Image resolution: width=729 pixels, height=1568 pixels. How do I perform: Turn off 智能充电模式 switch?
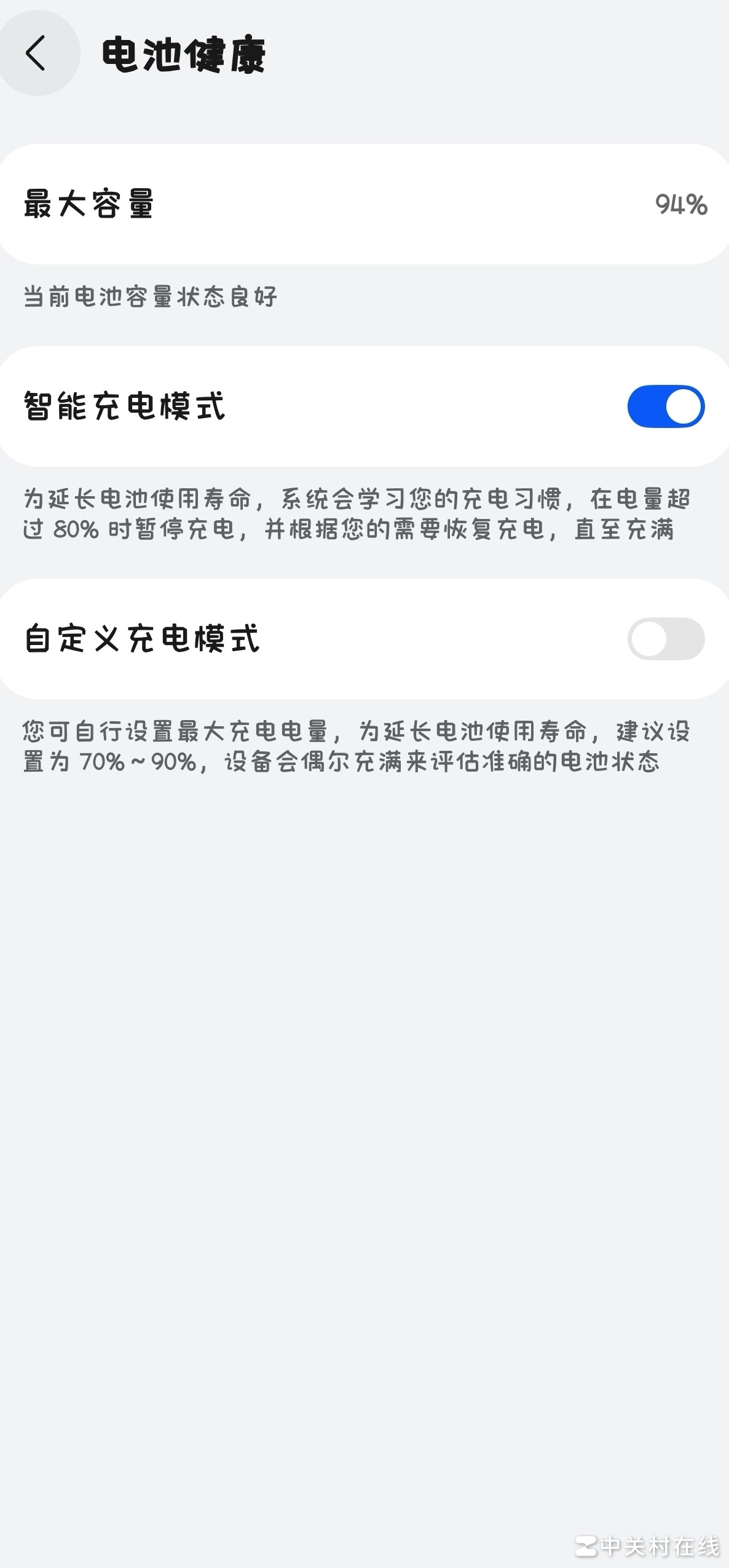click(665, 406)
